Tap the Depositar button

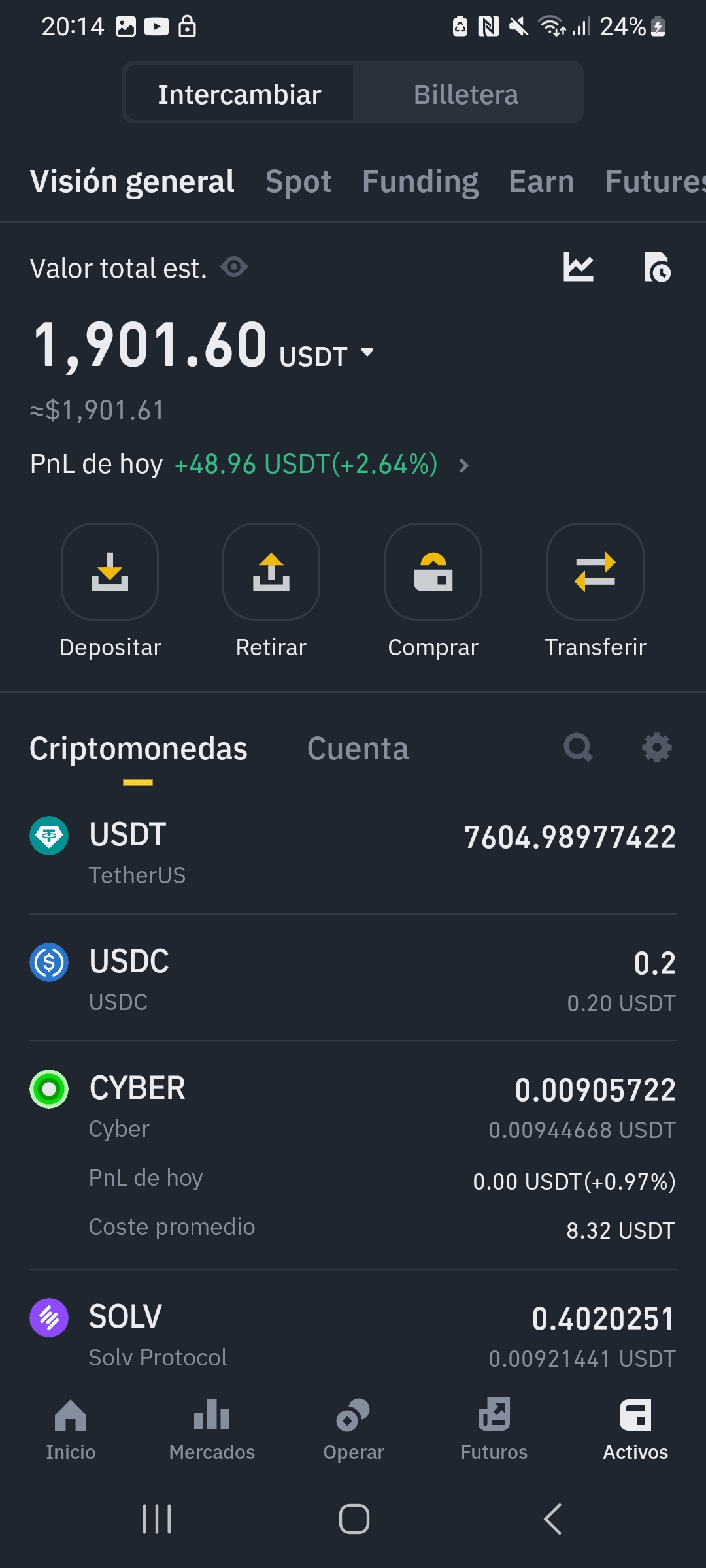(110, 572)
